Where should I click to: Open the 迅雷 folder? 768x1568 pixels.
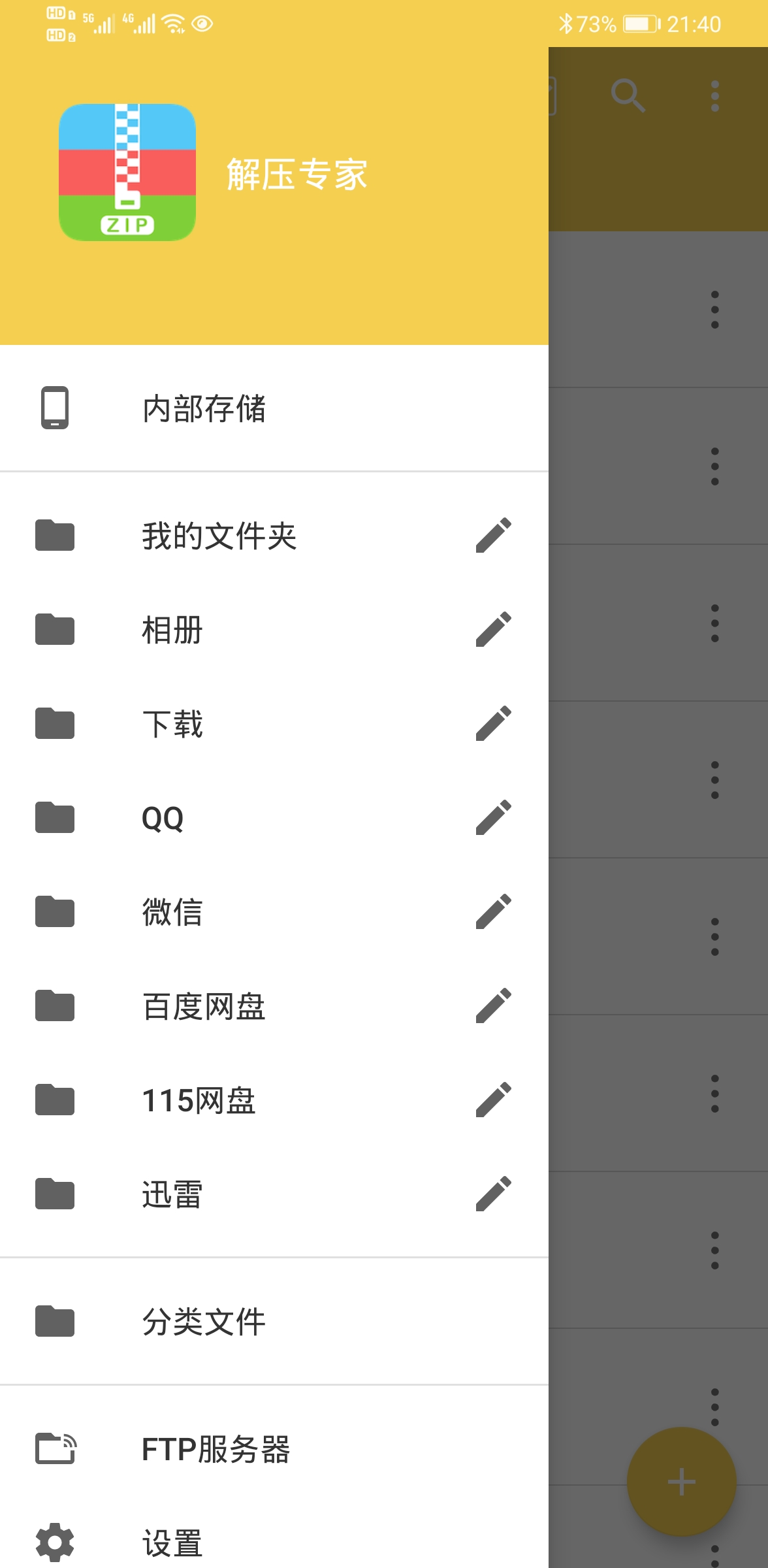(172, 1194)
